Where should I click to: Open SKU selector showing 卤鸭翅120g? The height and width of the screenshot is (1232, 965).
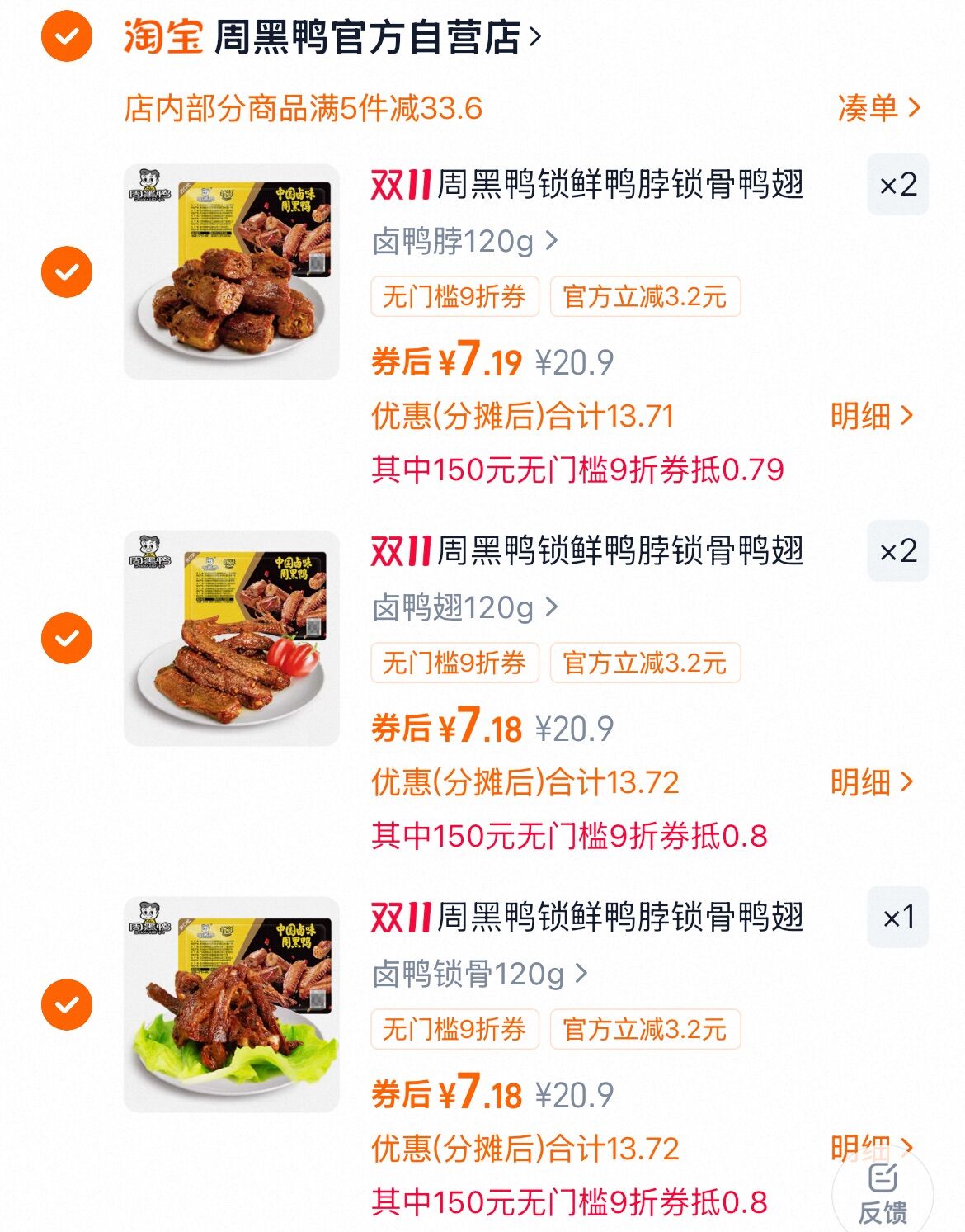pyautogui.click(x=464, y=607)
